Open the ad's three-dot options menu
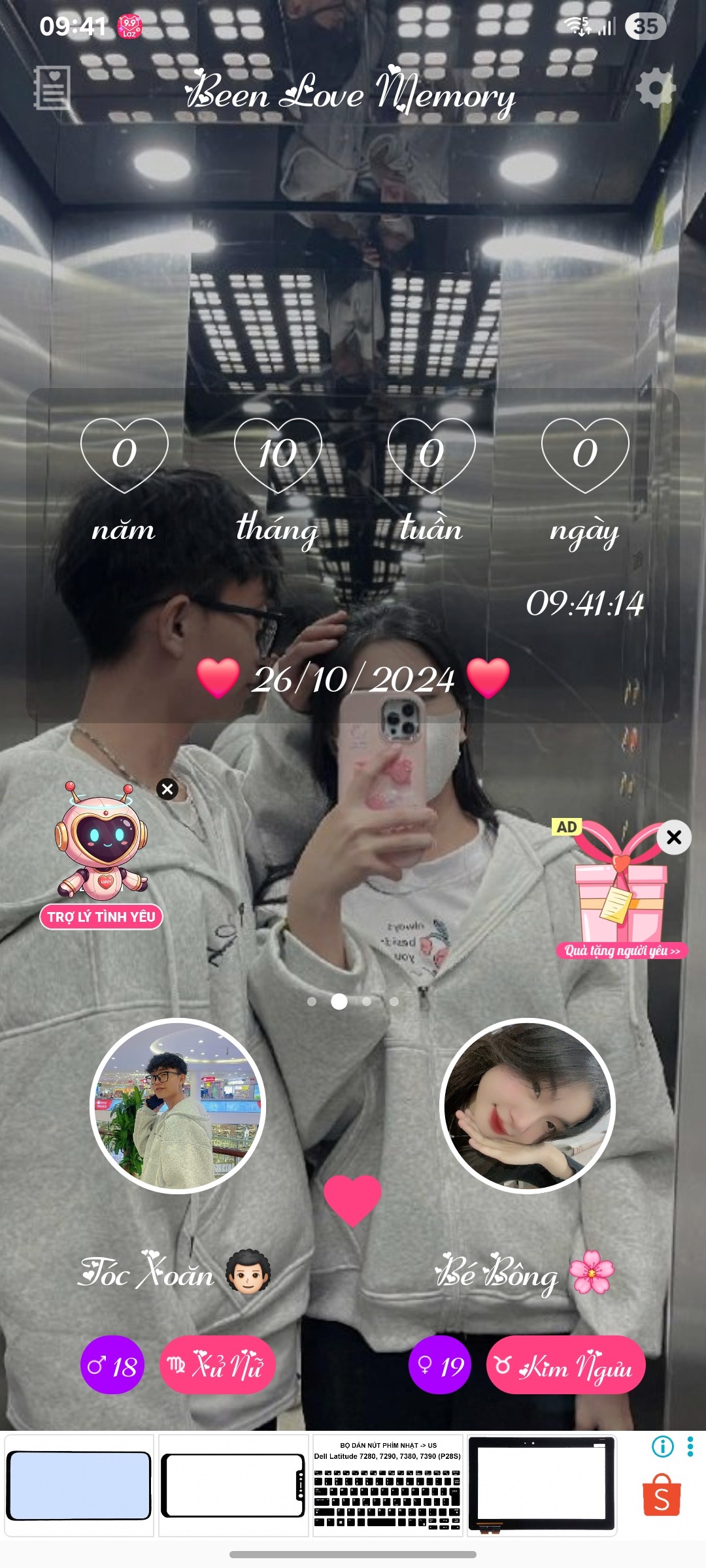The image size is (706, 1568). point(690,1446)
